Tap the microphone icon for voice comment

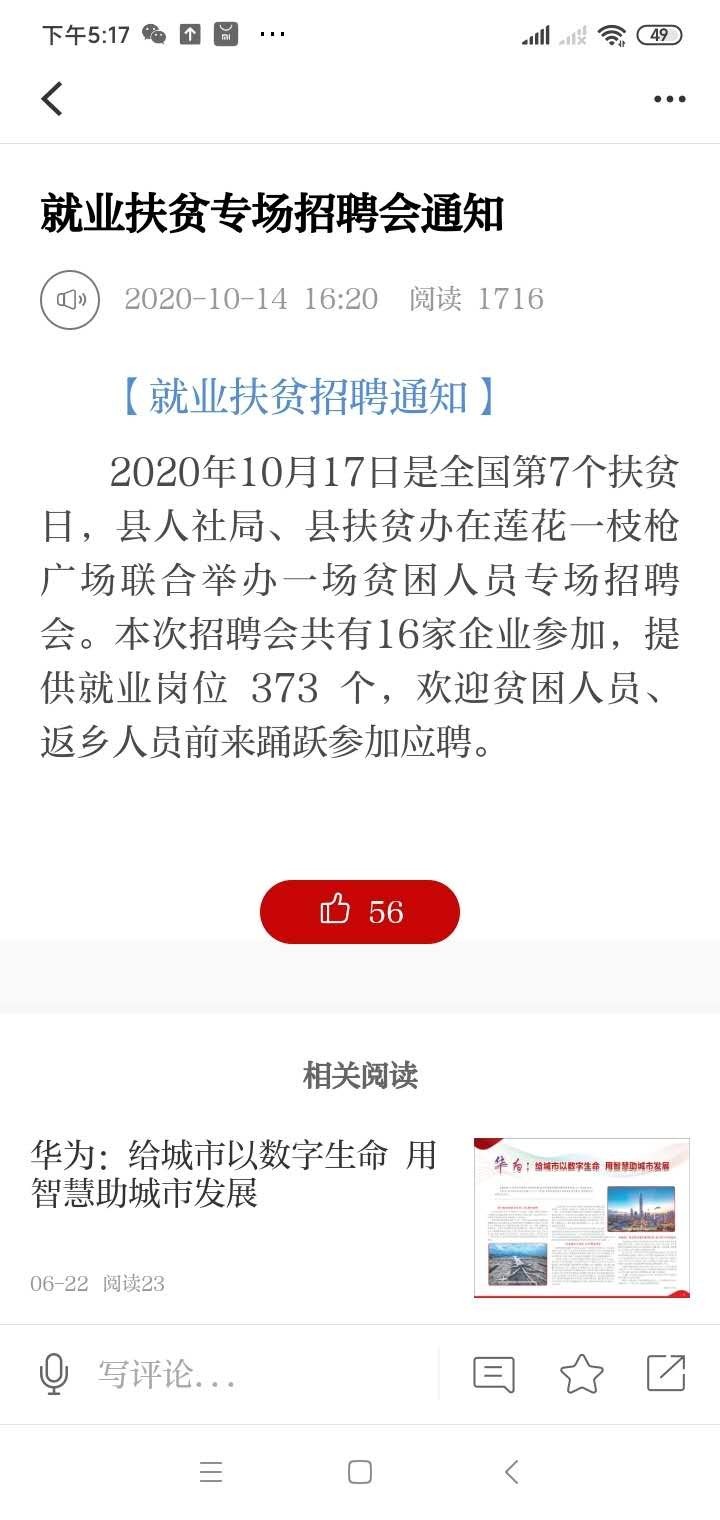[54, 1374]
